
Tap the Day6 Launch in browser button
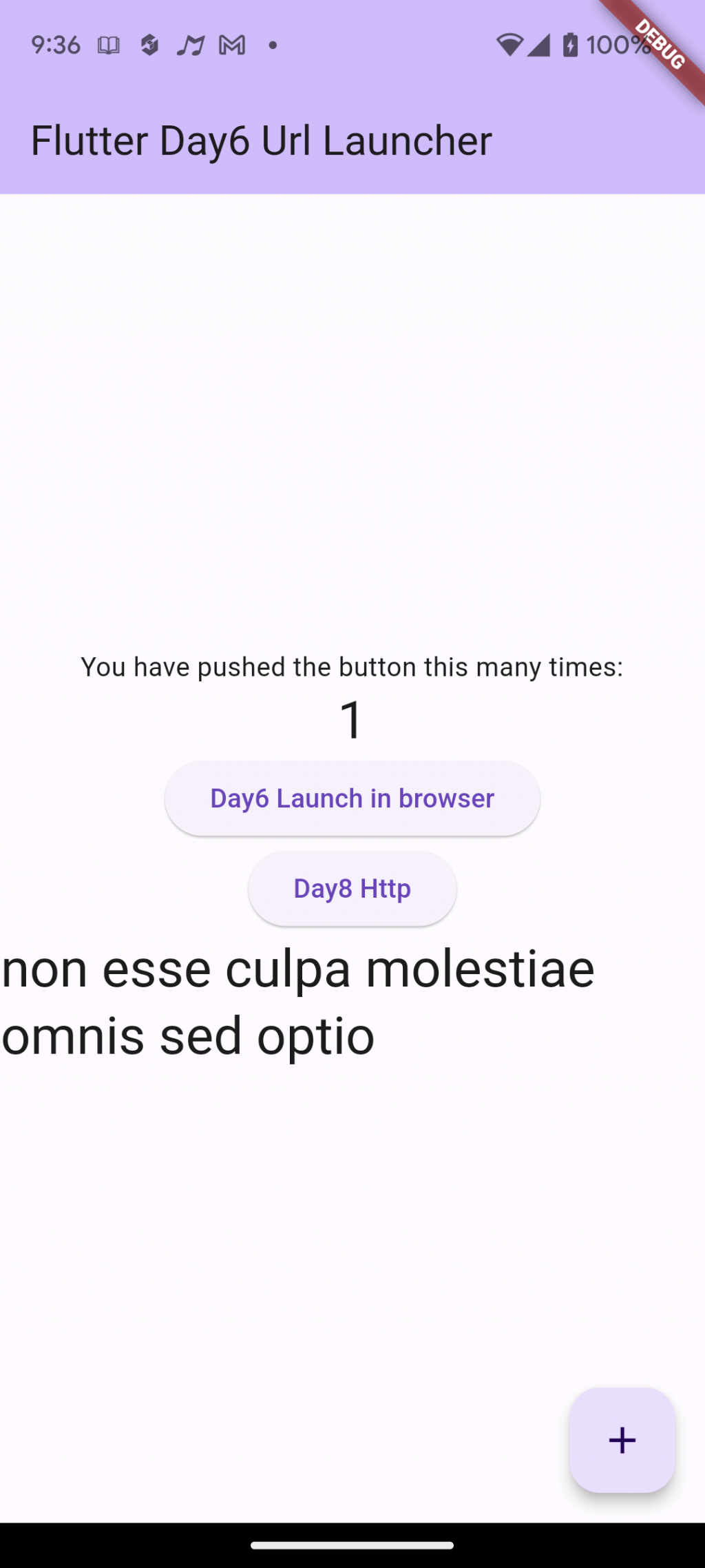(352, 798)
